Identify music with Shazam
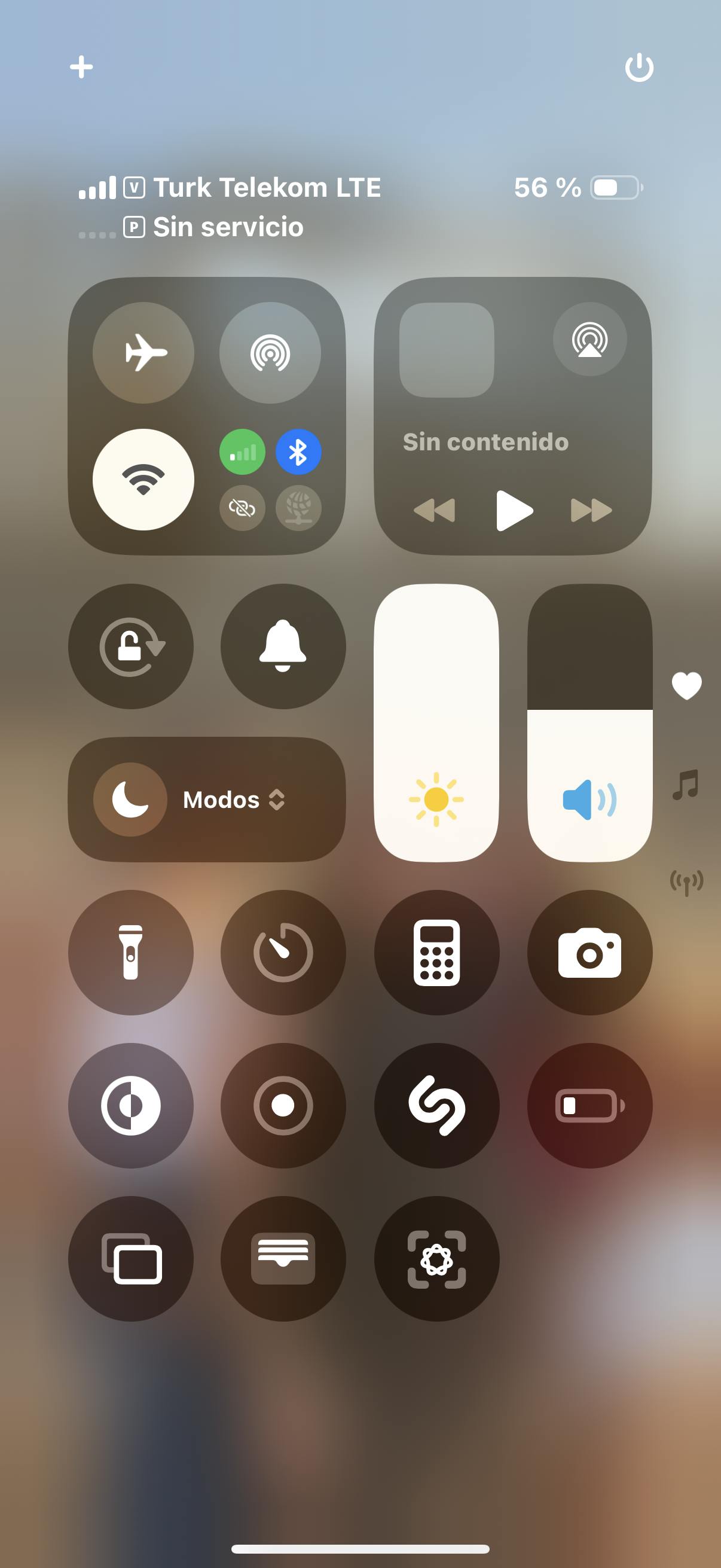 (437, 1105)
